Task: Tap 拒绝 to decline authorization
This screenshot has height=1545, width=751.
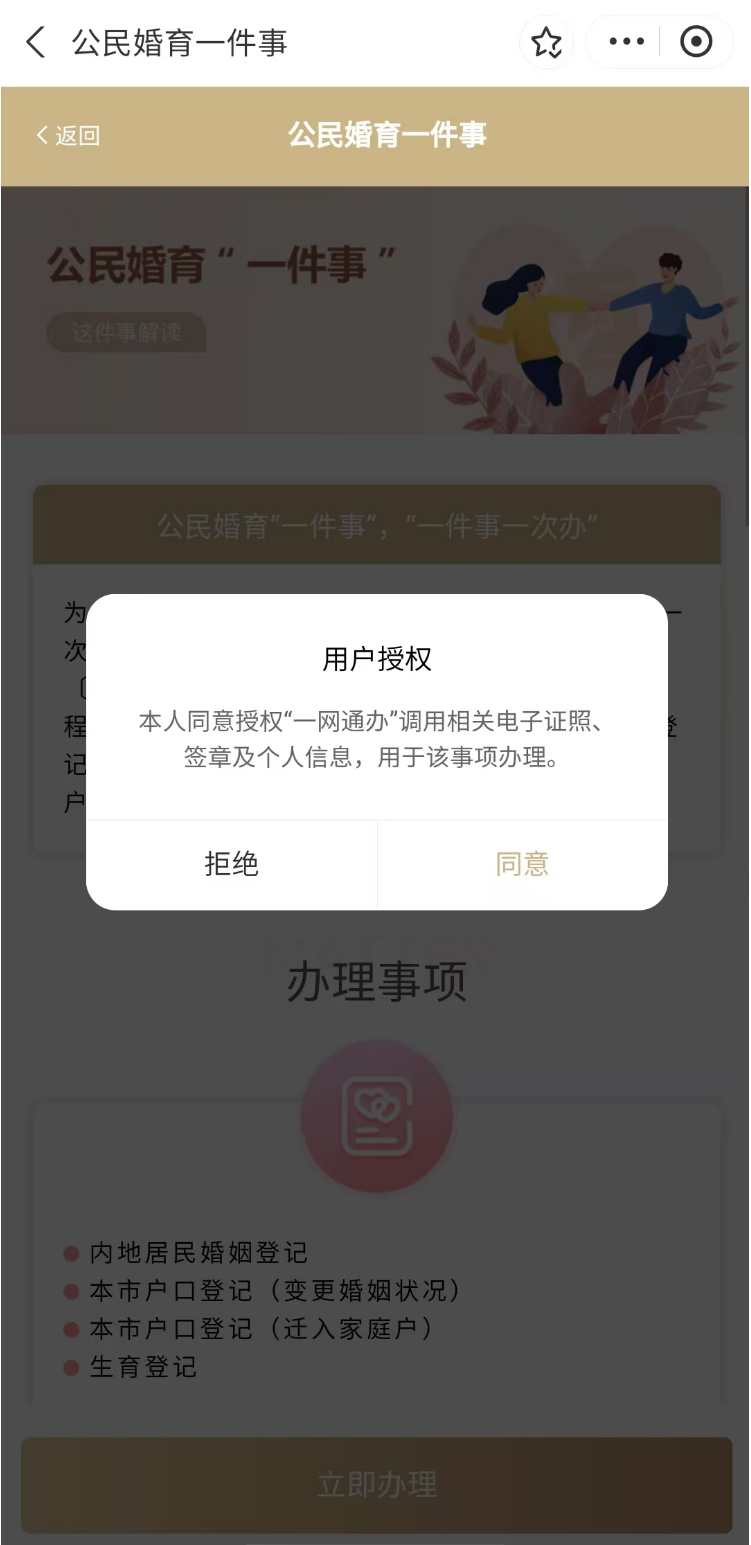Action: pos(231,864)
